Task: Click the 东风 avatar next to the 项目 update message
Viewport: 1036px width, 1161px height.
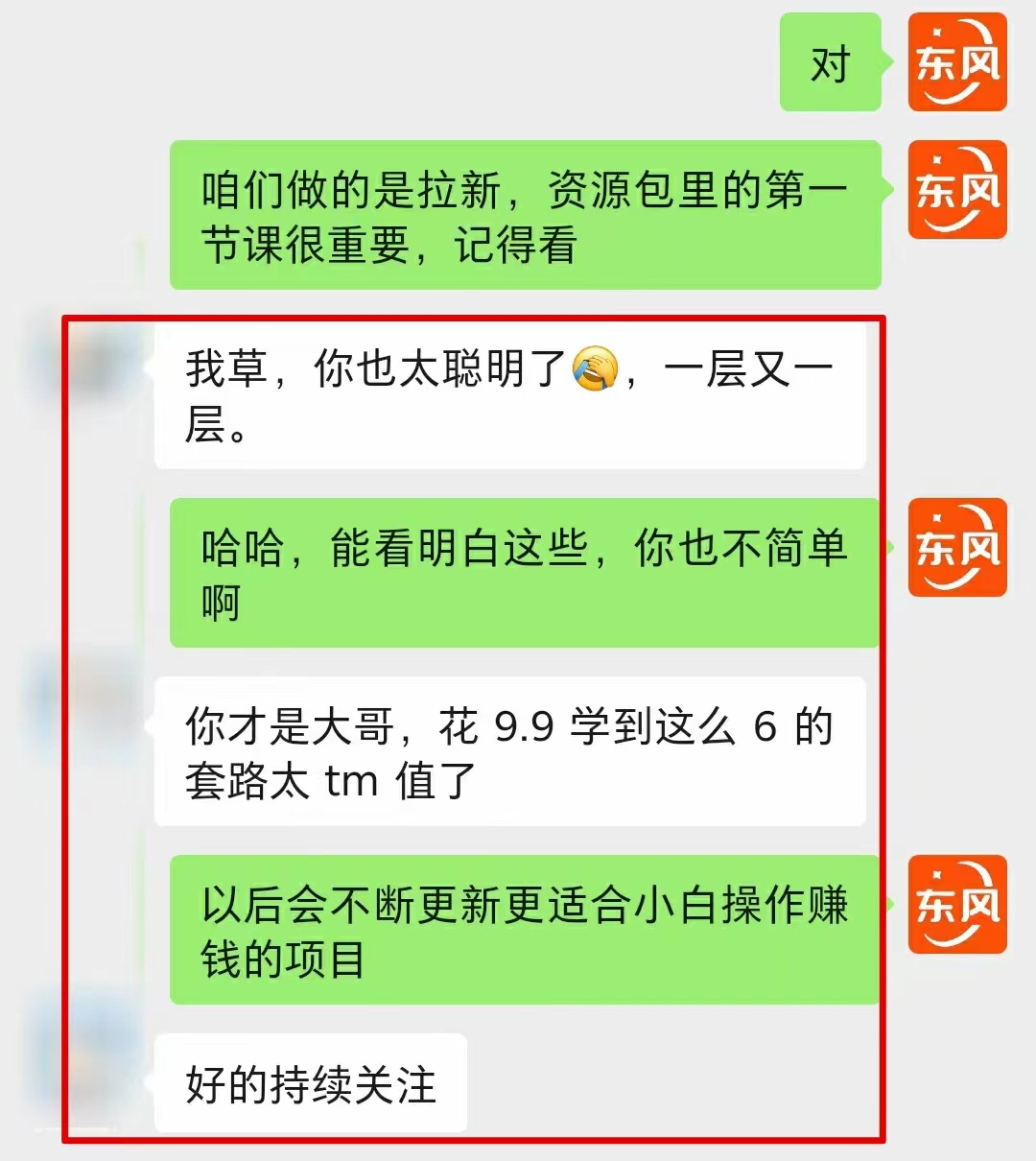Action: (957, 905)
